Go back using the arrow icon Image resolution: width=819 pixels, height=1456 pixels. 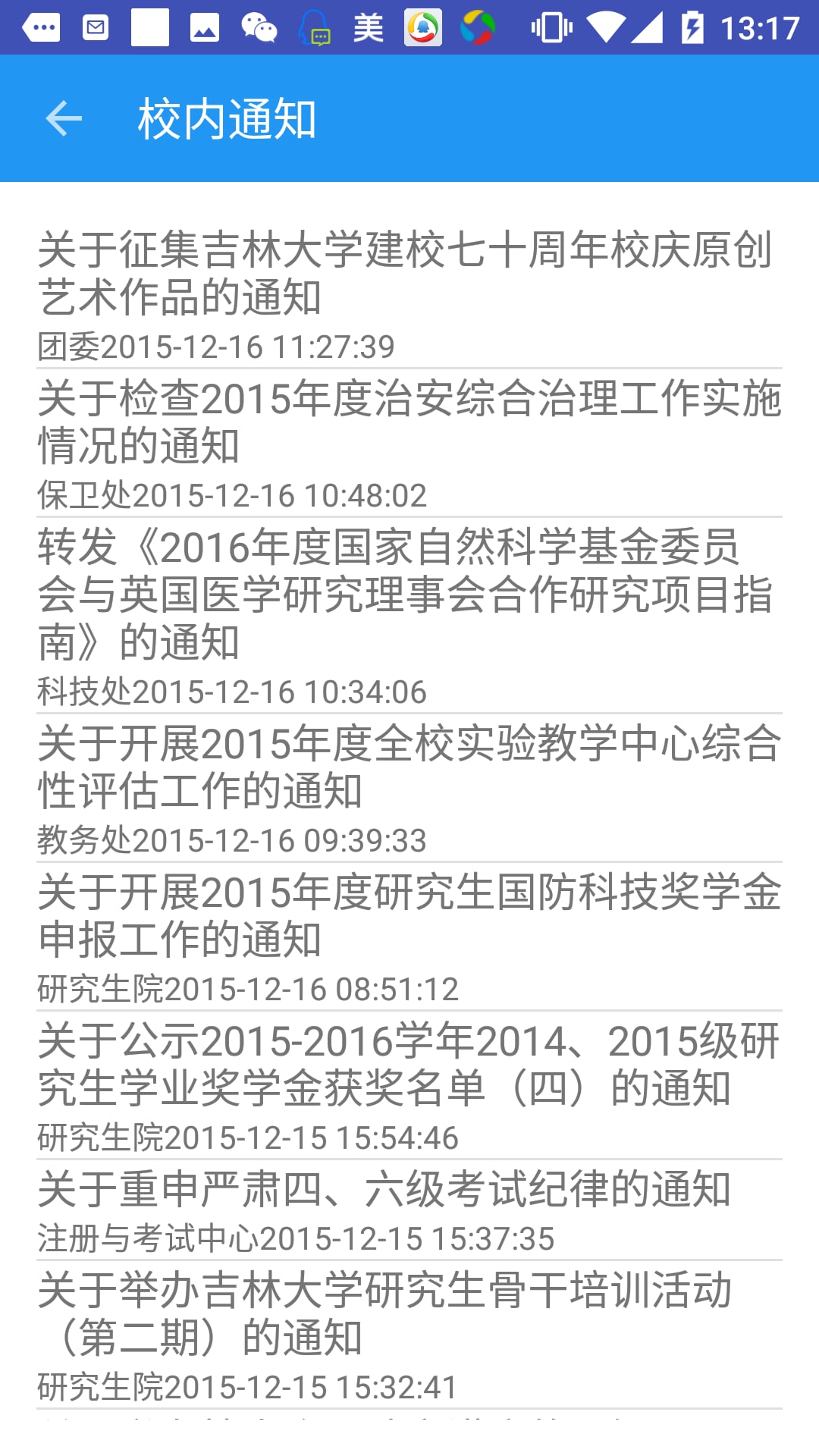click(64, 118)
